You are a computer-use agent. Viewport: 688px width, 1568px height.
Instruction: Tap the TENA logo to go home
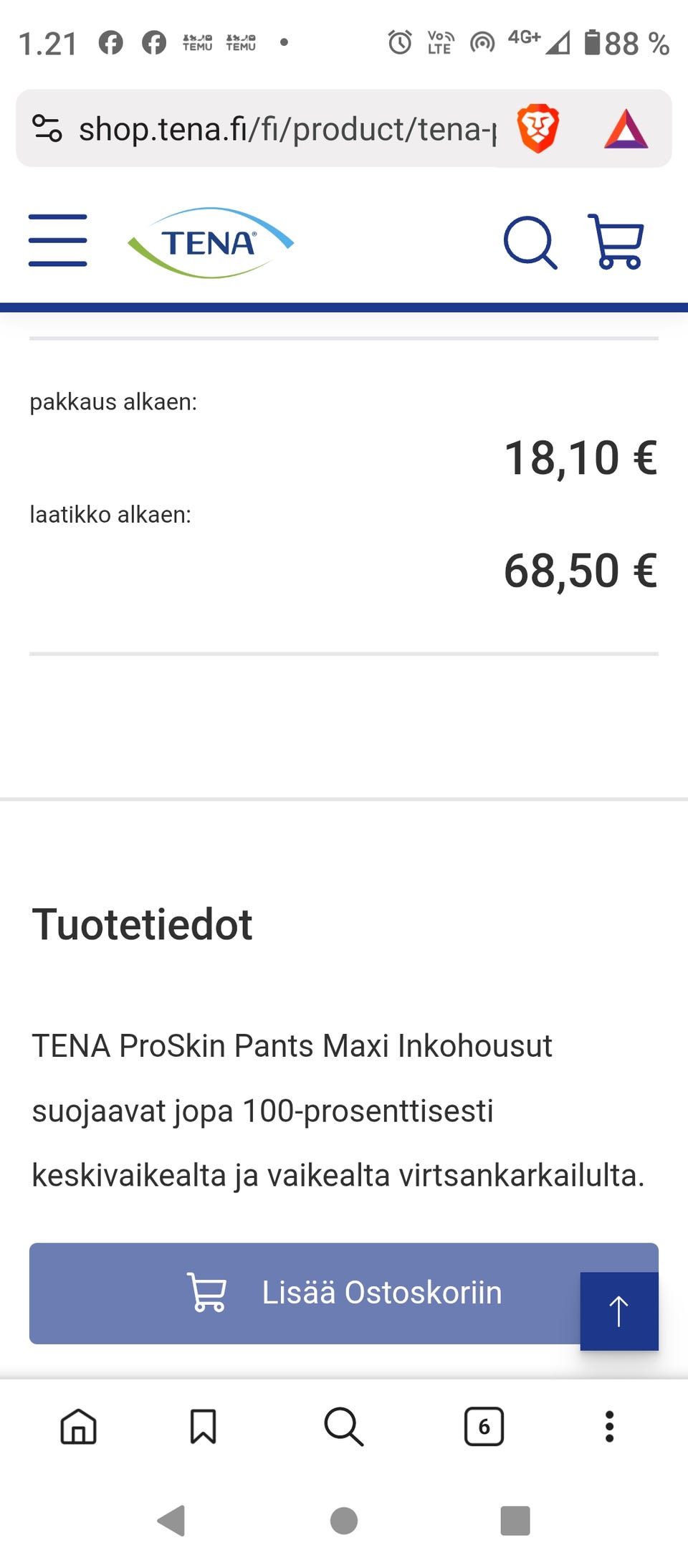[x=210, y=242]
